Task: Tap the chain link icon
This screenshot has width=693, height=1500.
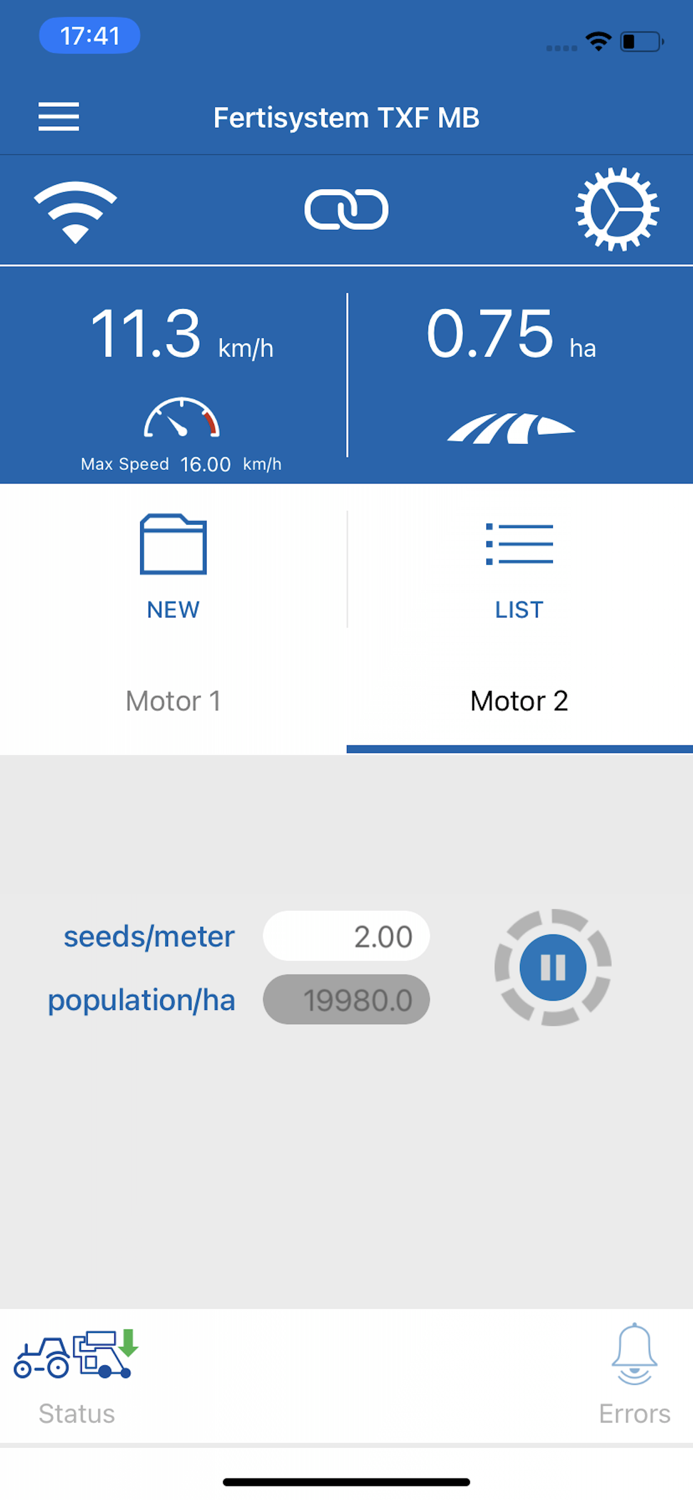Action: click(346, 210)
